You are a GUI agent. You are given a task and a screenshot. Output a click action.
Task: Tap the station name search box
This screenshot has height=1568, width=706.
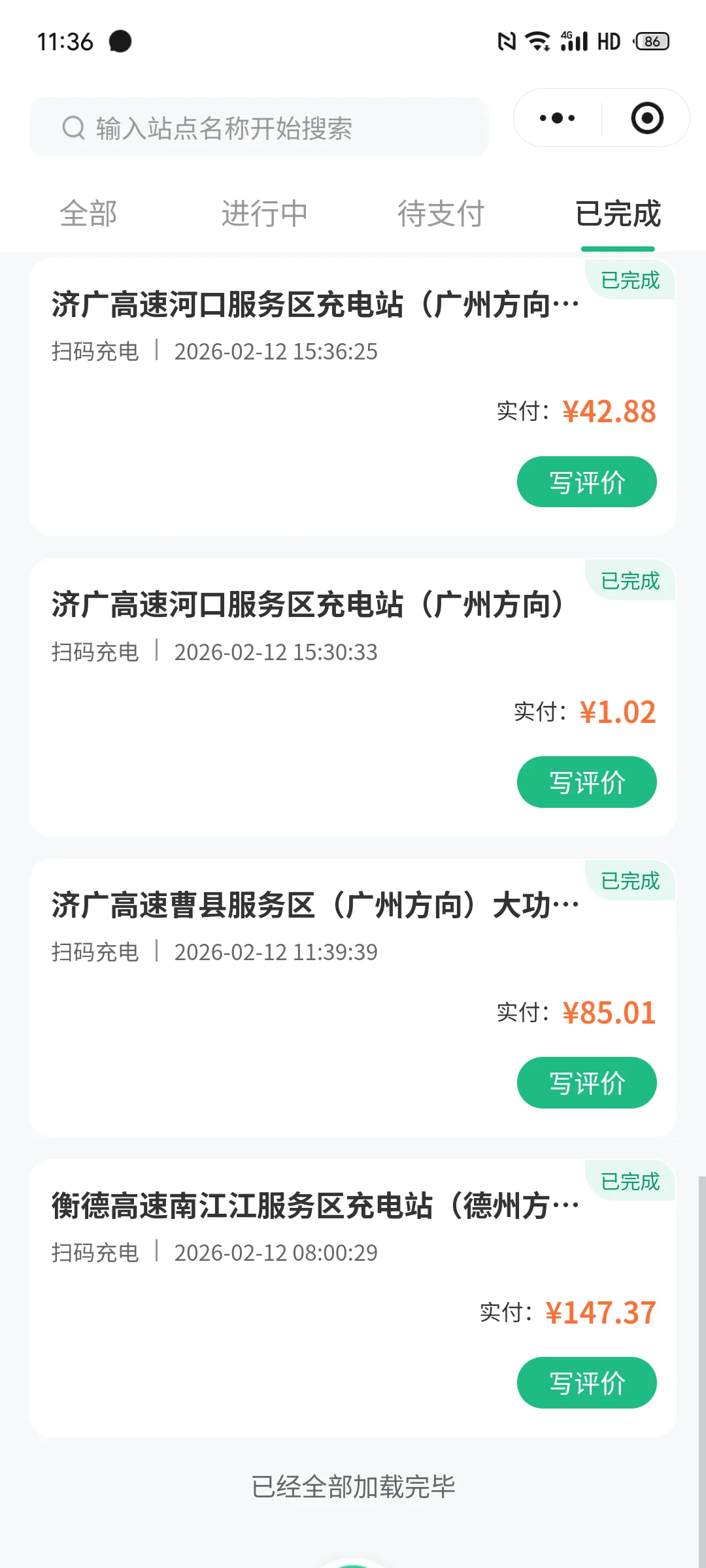click(x=259, y=127)
